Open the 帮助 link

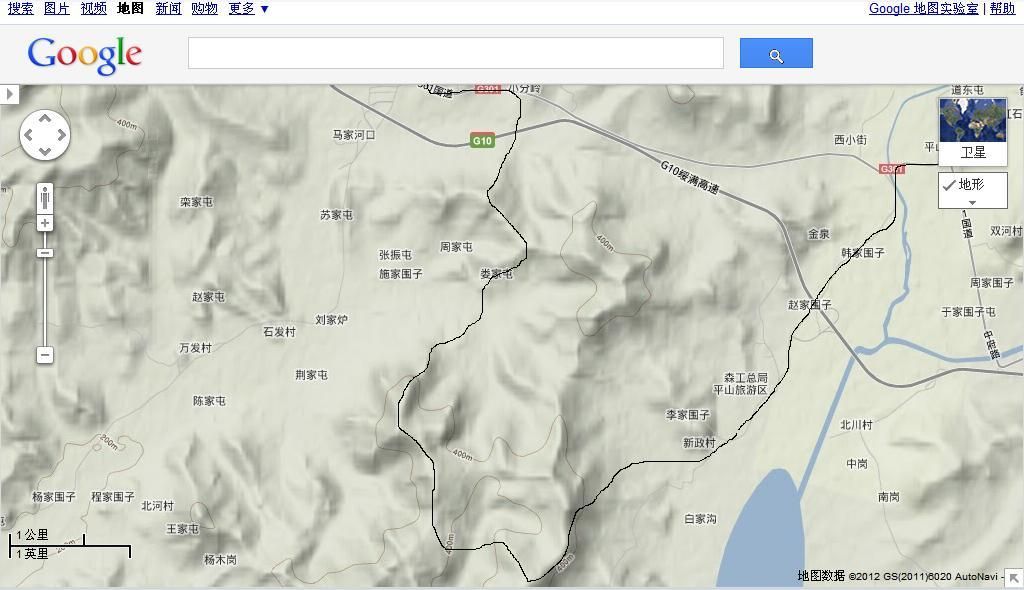click(1002, 9)
